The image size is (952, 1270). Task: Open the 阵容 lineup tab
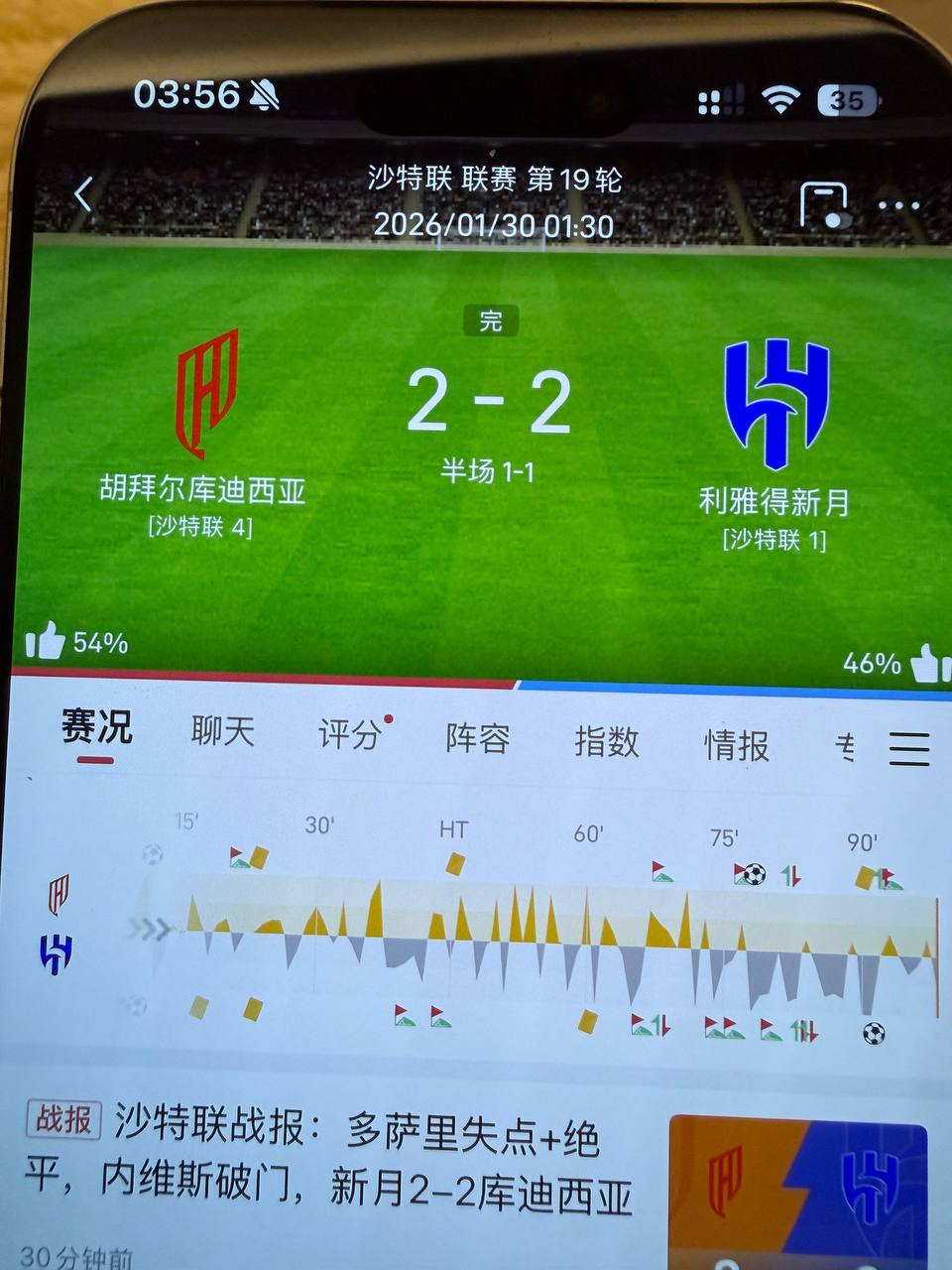[x=477, y=738]
